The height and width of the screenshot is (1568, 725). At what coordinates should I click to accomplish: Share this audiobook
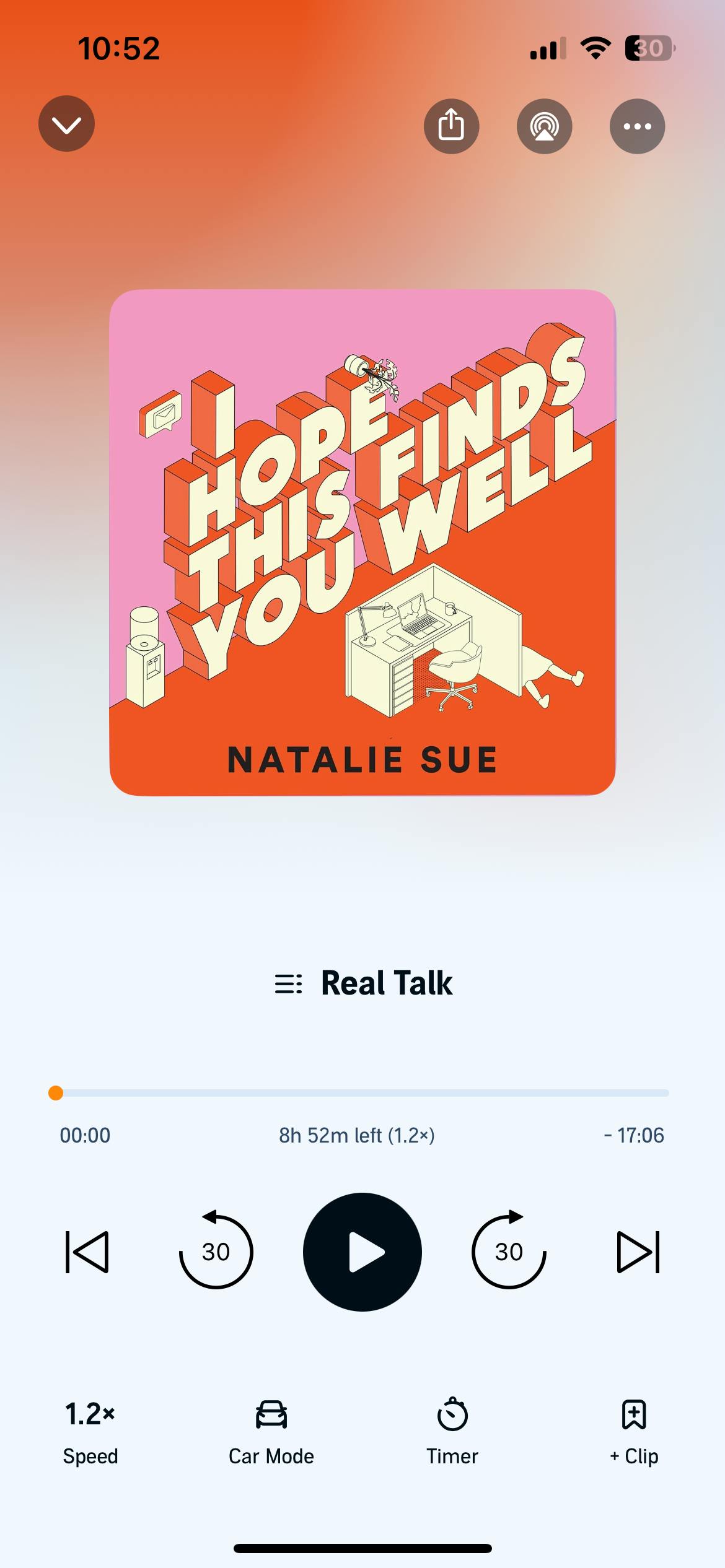(x=451, y=126)
